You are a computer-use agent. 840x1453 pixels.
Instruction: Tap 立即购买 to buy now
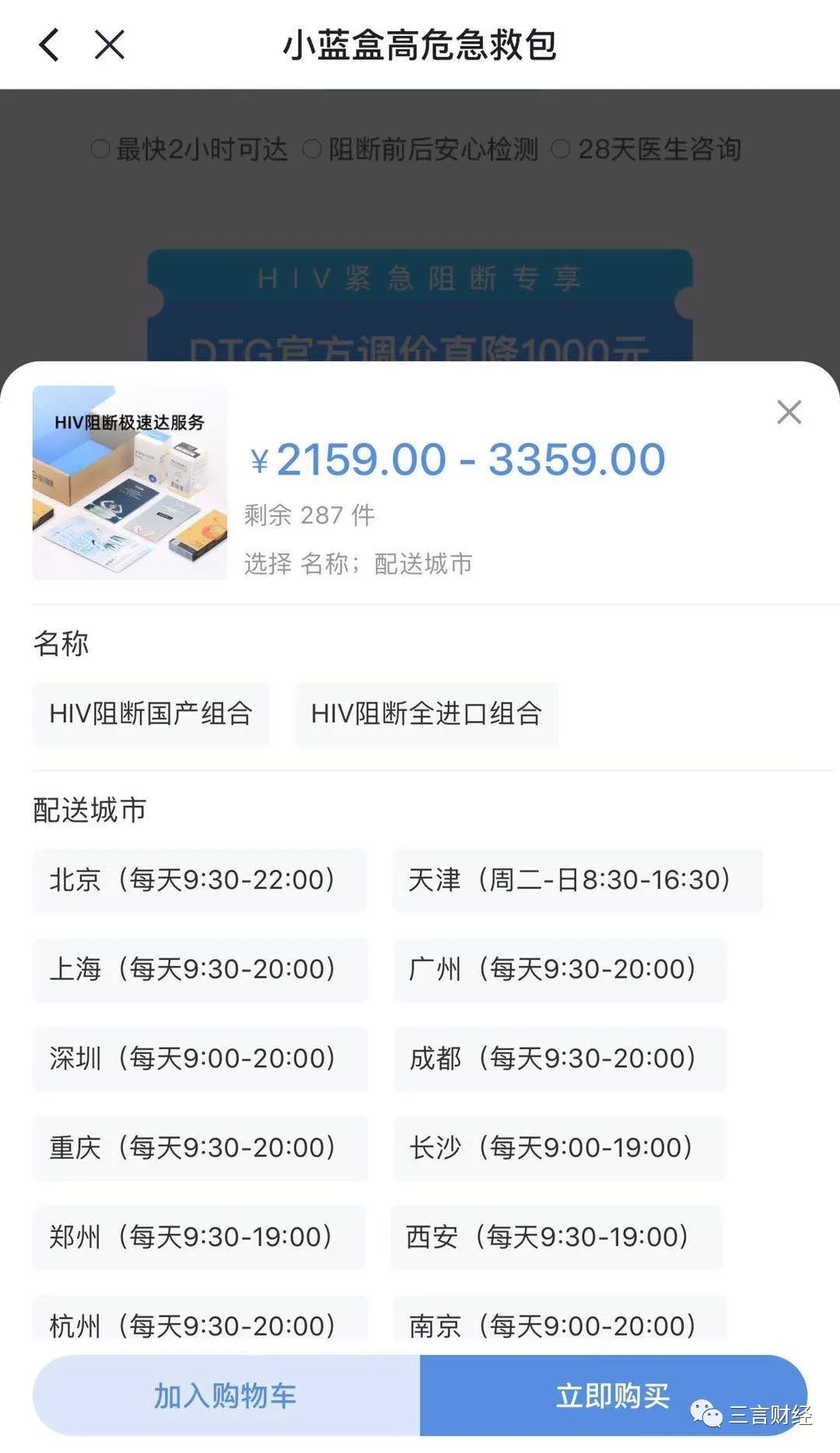pos(612,1396)
